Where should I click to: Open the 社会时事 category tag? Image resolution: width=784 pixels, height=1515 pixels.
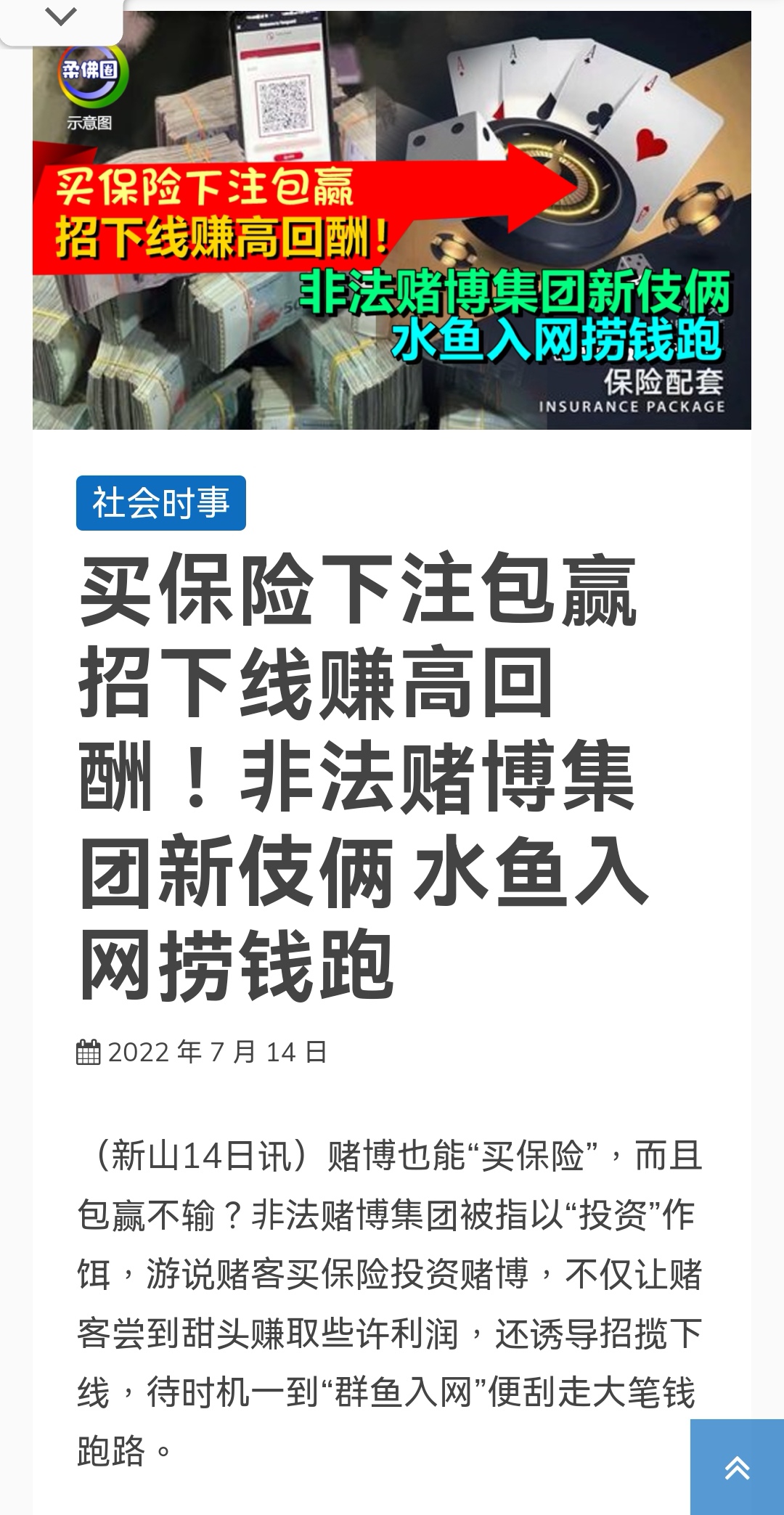160,503
